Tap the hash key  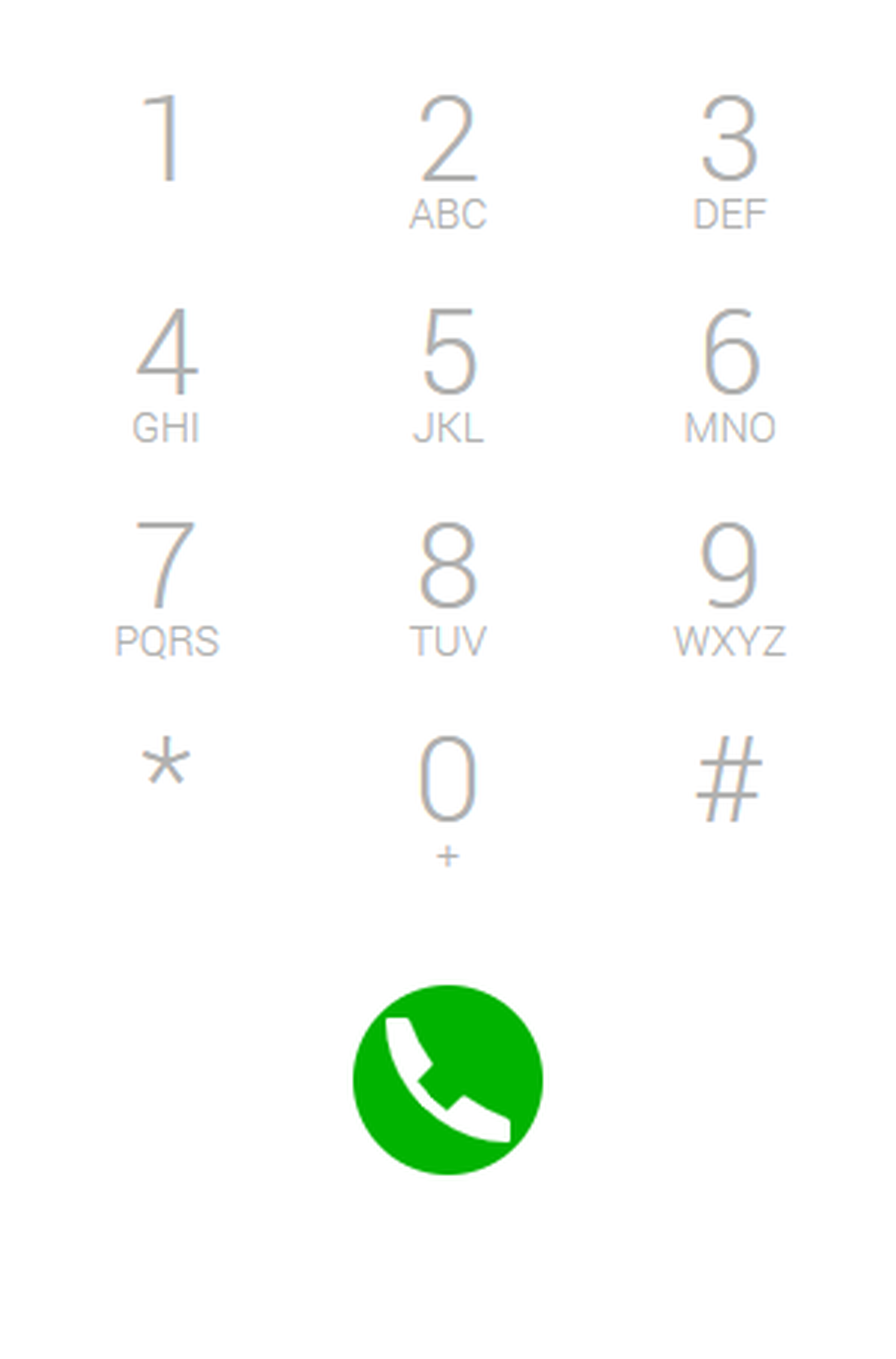point(729,778)
